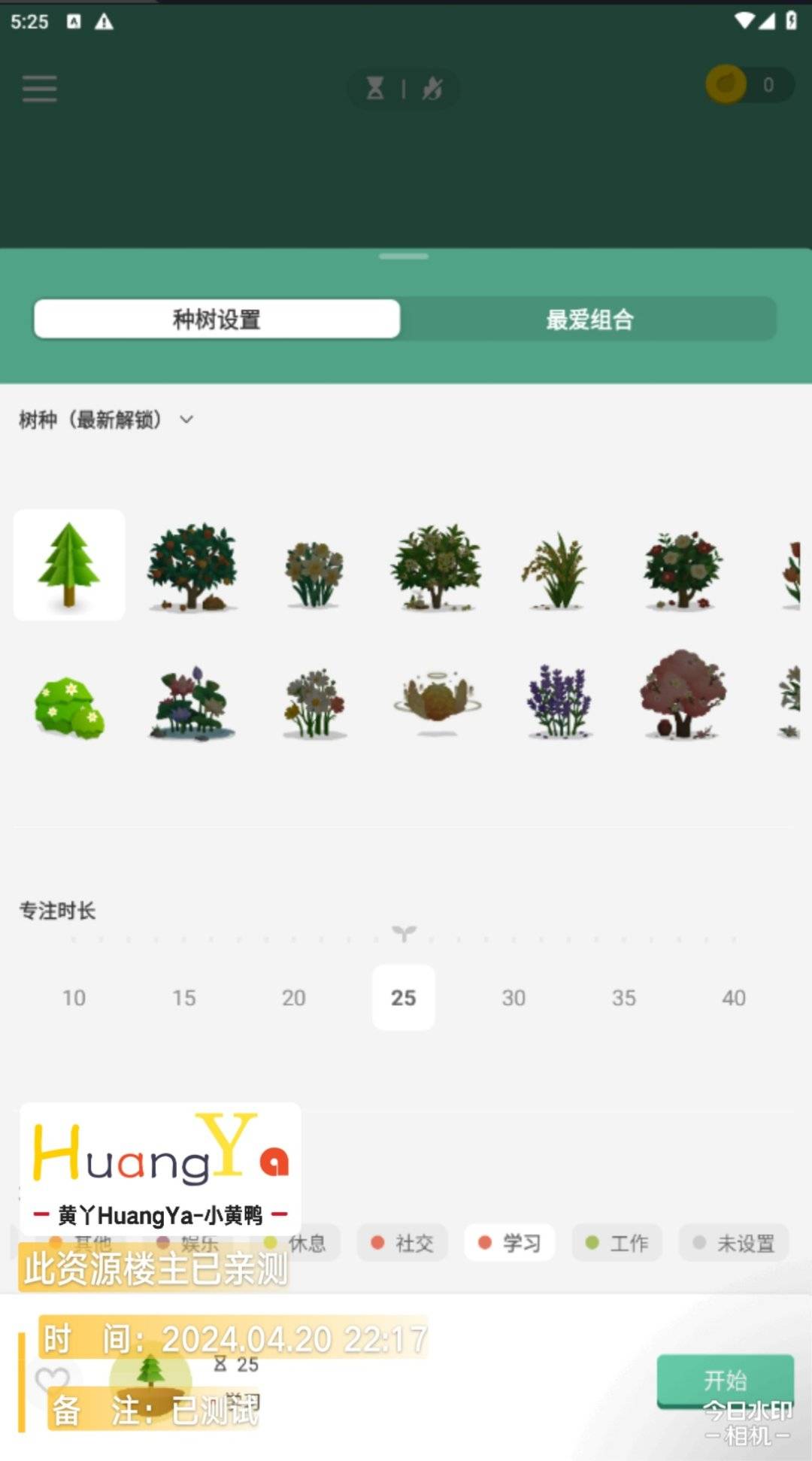This screenshot has width=812, height=1461.
Task: Open the coin balance
Action: pos(749,85)
